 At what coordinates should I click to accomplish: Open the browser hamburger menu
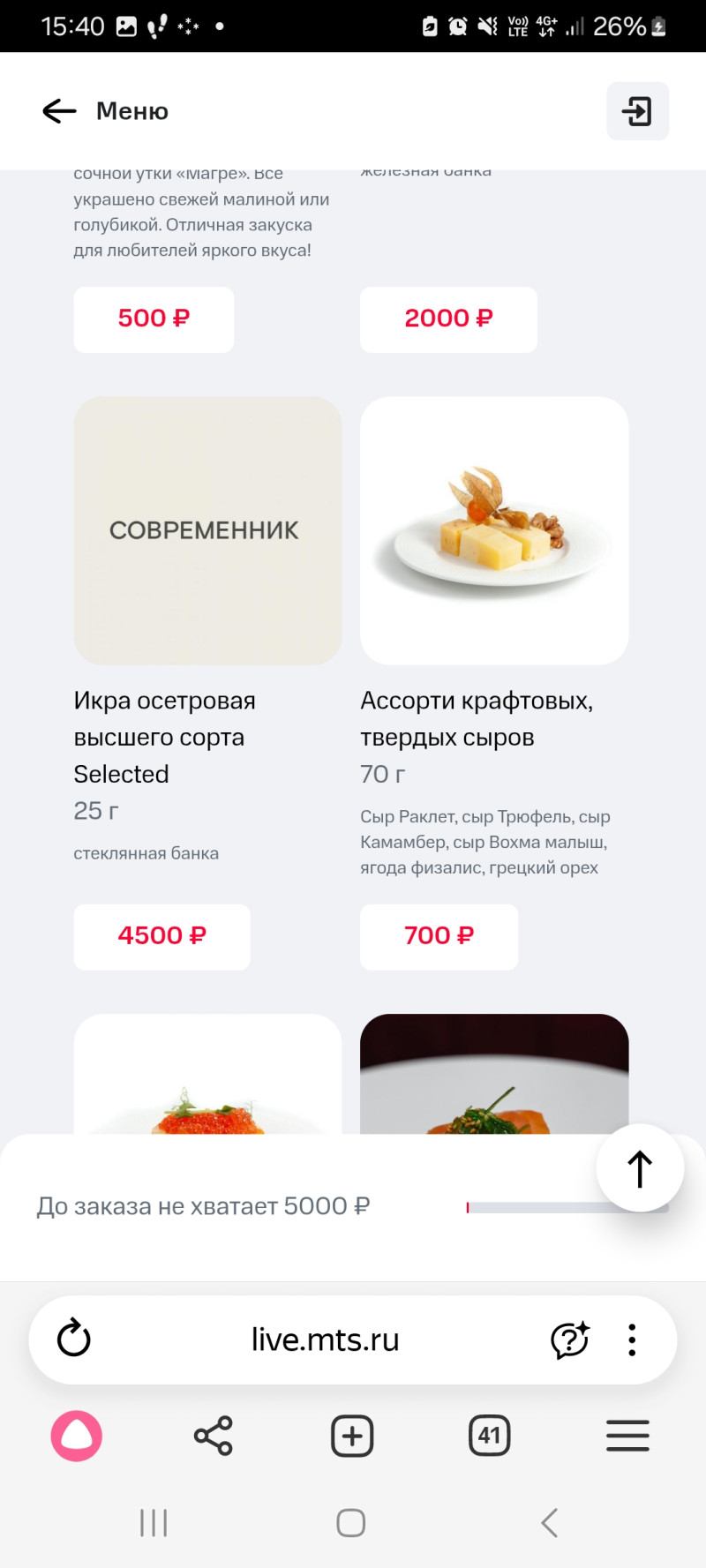click(x=627, y=1436)
